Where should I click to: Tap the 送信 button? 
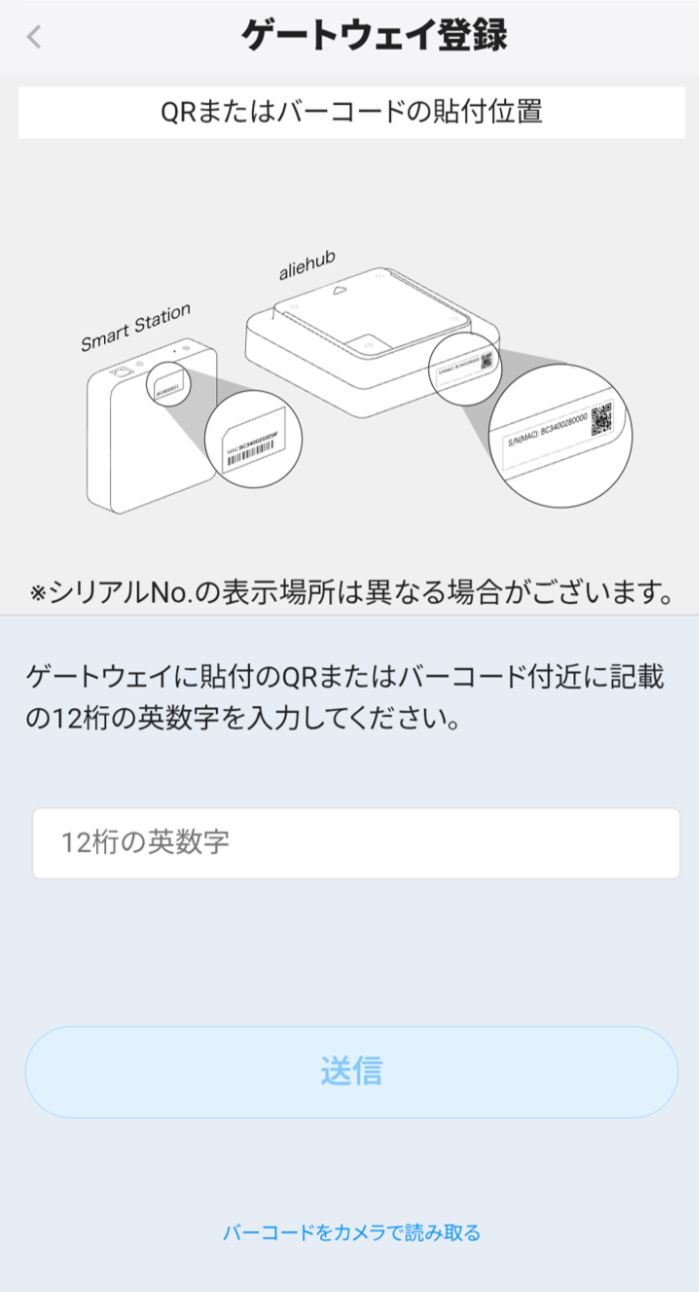(x=351, y=1071)
